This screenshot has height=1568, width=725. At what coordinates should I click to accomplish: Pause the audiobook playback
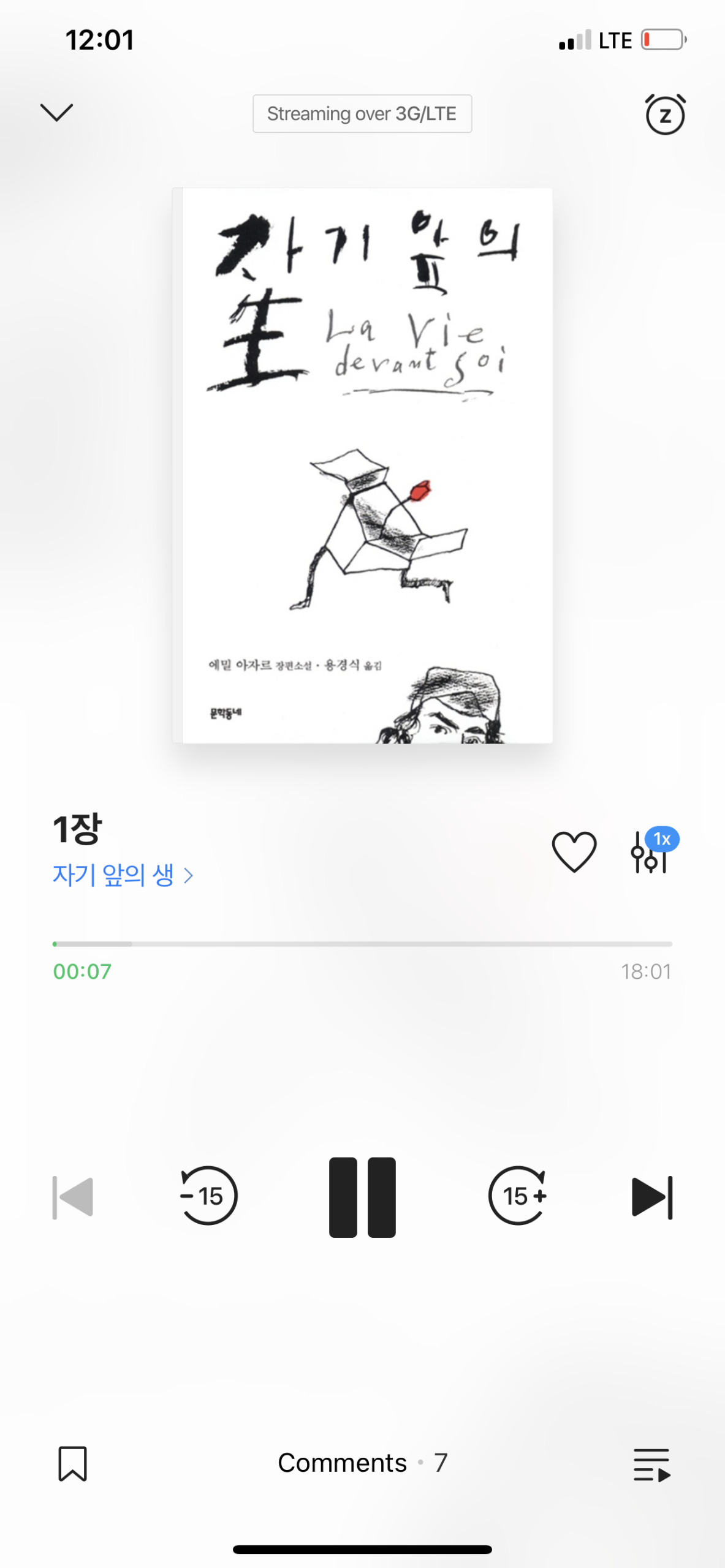[x=362, y=1197]
